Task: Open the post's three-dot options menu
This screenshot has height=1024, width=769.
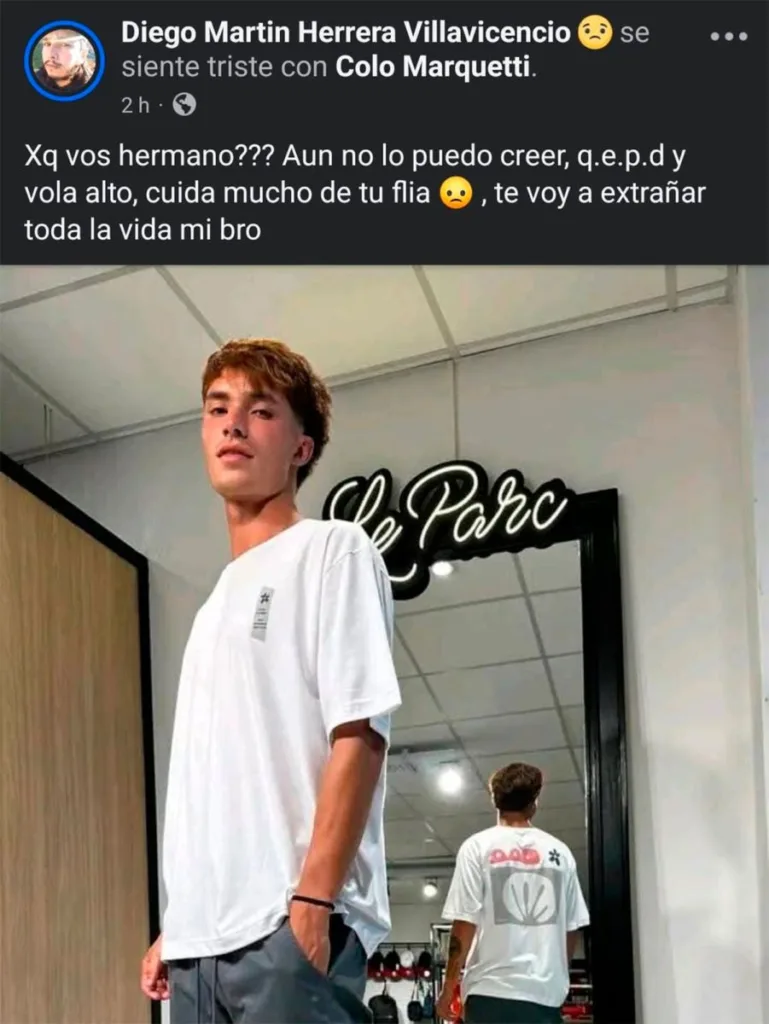Action: click(x=728, y=37)
